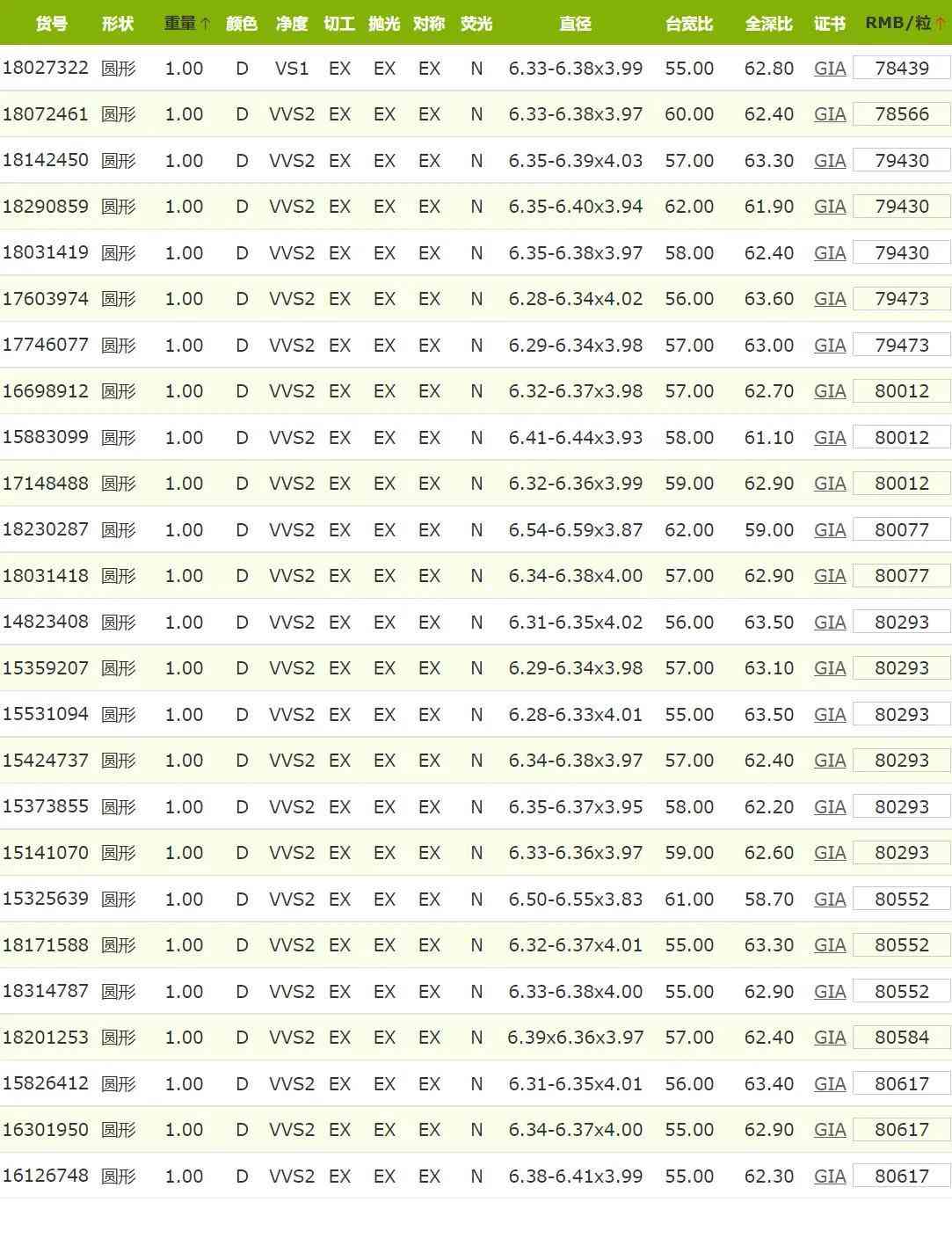
Task: Open GIA link for item 14823408
Action: [x=829, y=623]
